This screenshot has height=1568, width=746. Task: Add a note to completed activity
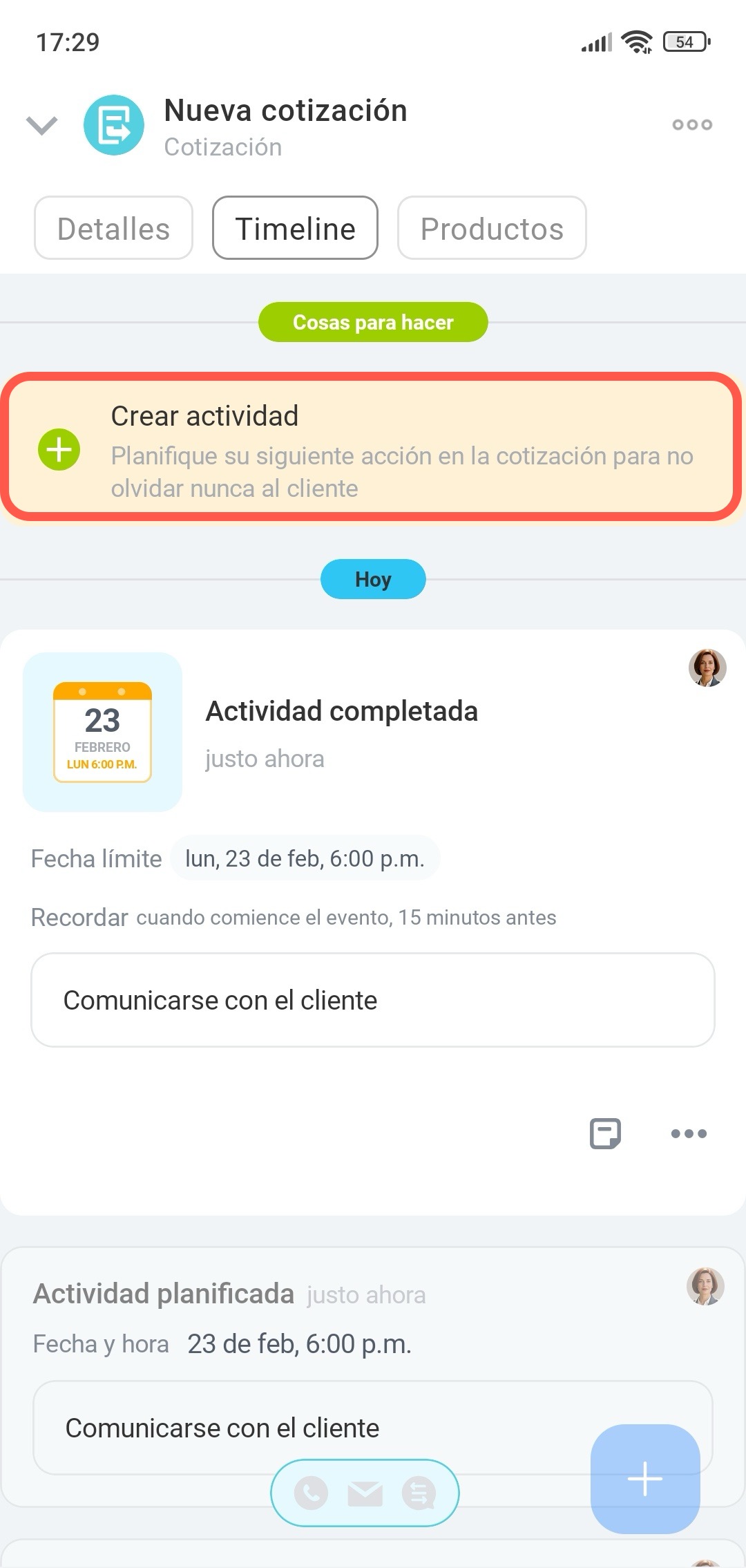tap(605, 1133)
